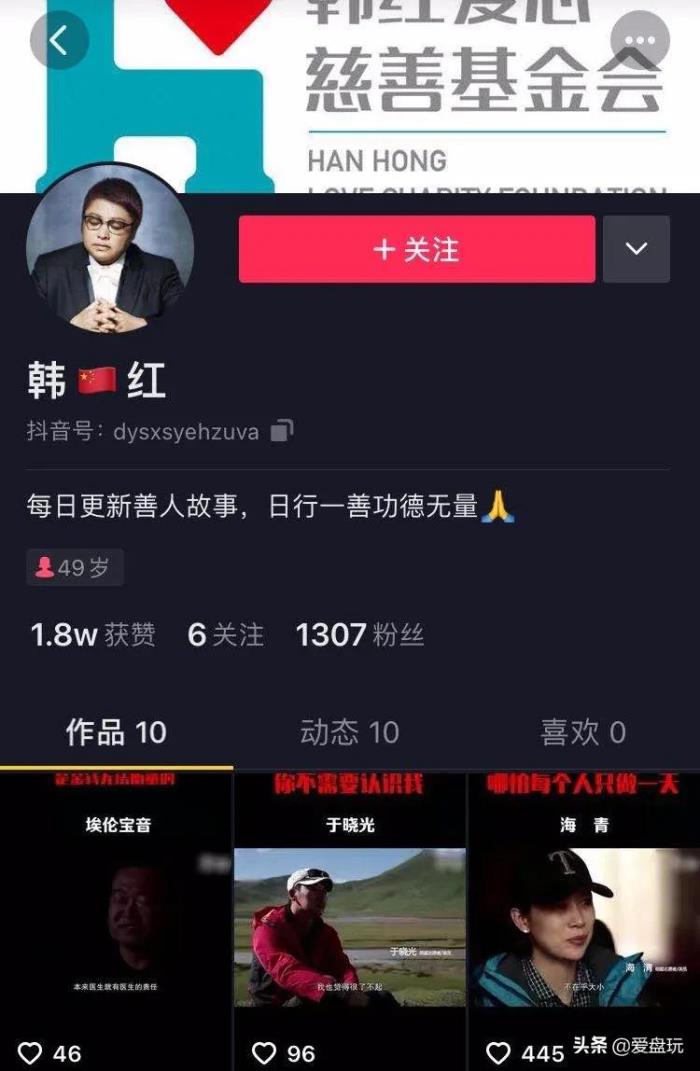This screenshot has width=700, height=1071.
Task: Expand the dropdown arrow next to 关注
Action: [636, 249]
